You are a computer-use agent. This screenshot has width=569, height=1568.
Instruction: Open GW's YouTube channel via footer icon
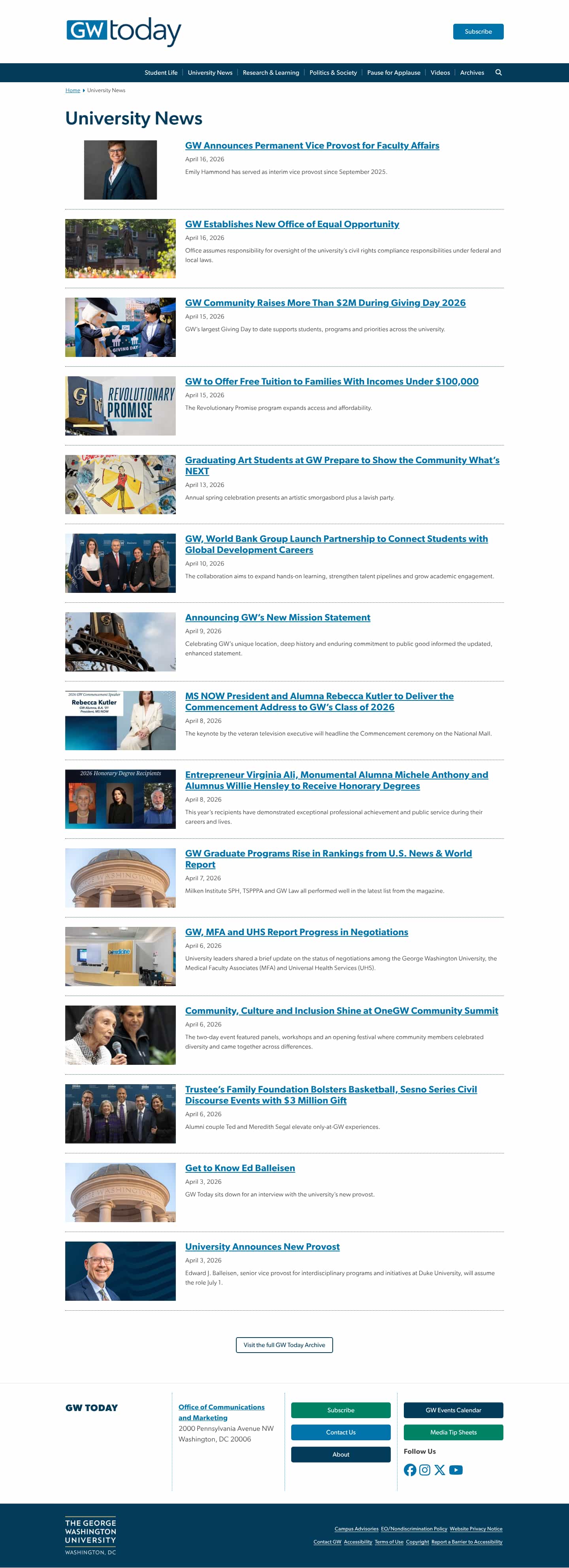click(x=456, y=1470)
